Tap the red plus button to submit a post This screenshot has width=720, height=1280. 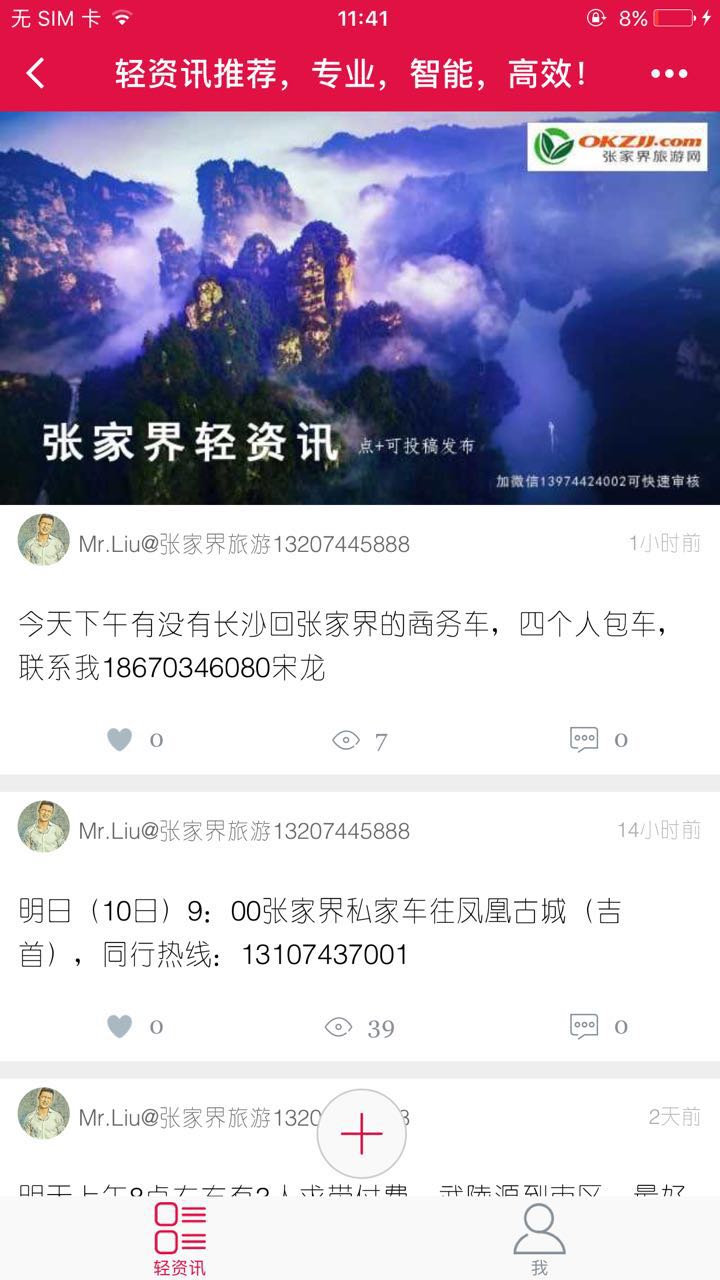[361, 1134]
